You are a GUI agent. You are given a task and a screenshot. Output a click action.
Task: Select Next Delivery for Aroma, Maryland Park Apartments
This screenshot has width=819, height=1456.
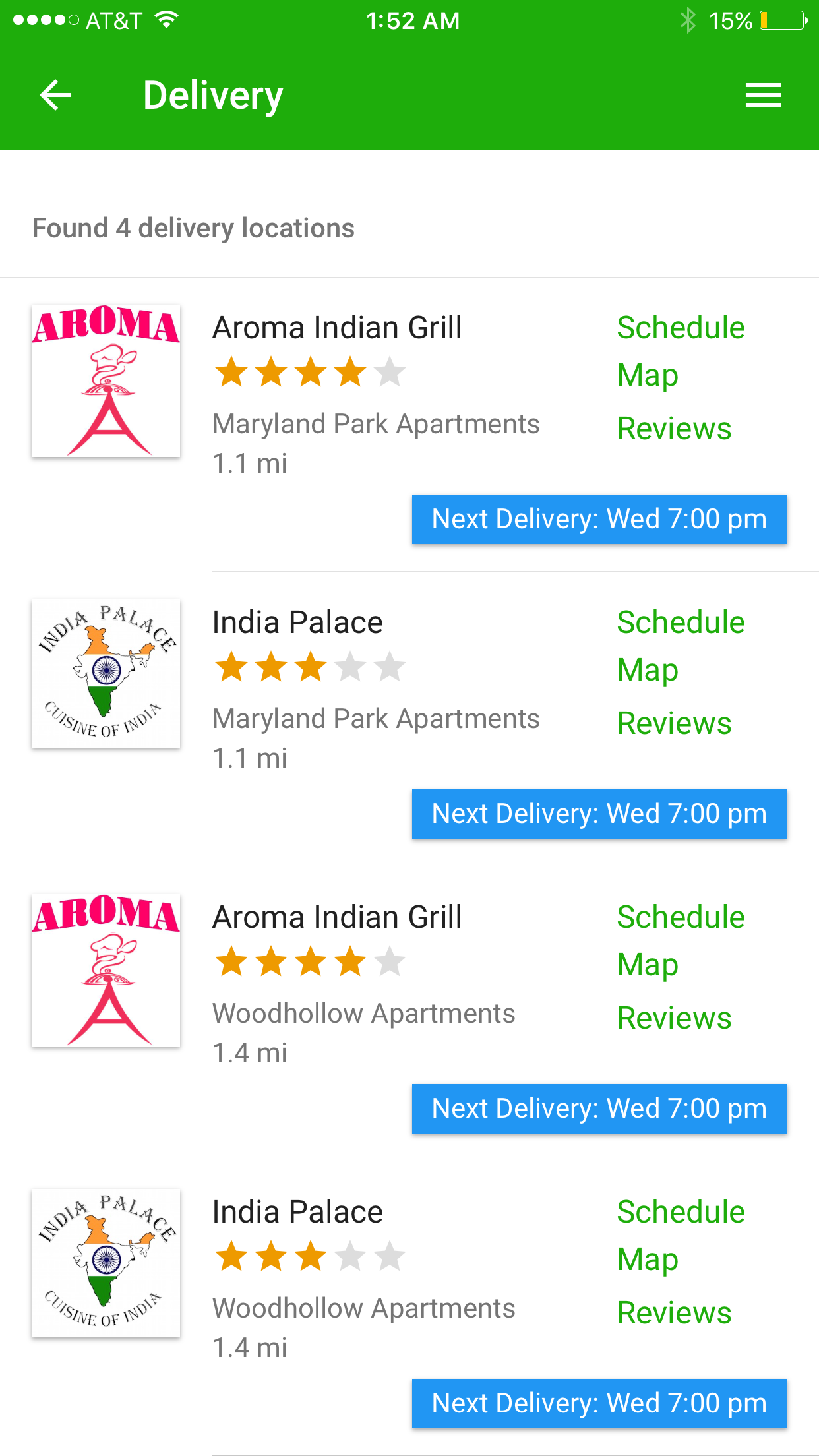click(599, 520)
